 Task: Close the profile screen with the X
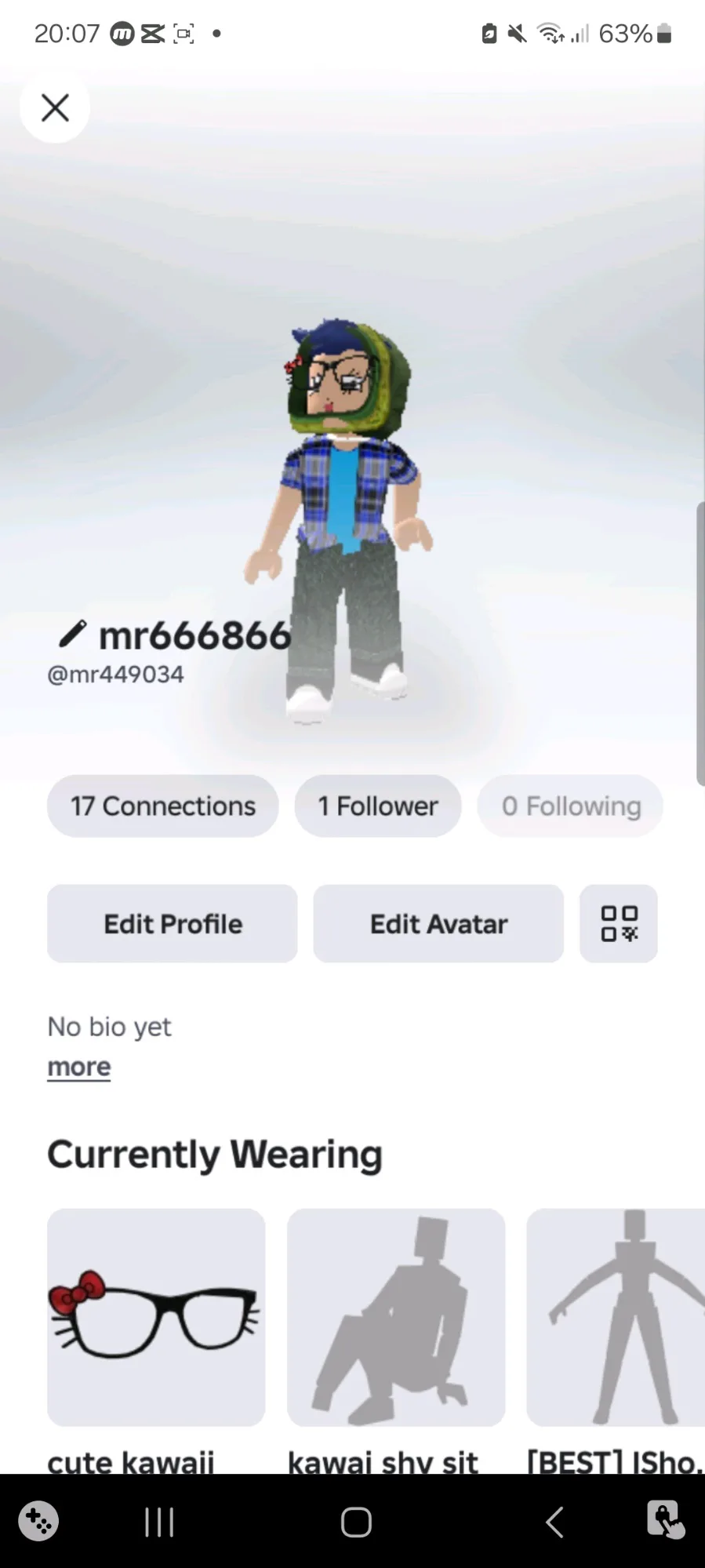55,108
